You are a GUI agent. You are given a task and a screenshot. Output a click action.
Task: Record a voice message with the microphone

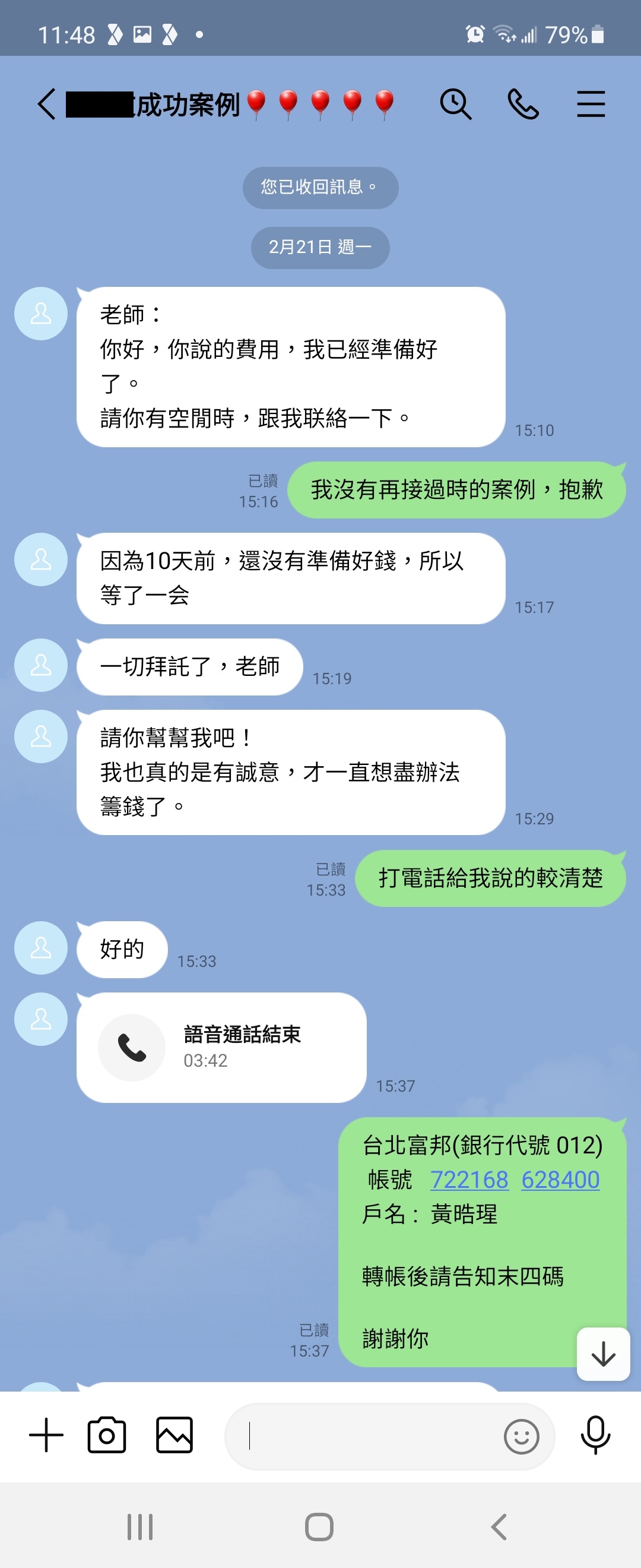tap(595, 1435)
